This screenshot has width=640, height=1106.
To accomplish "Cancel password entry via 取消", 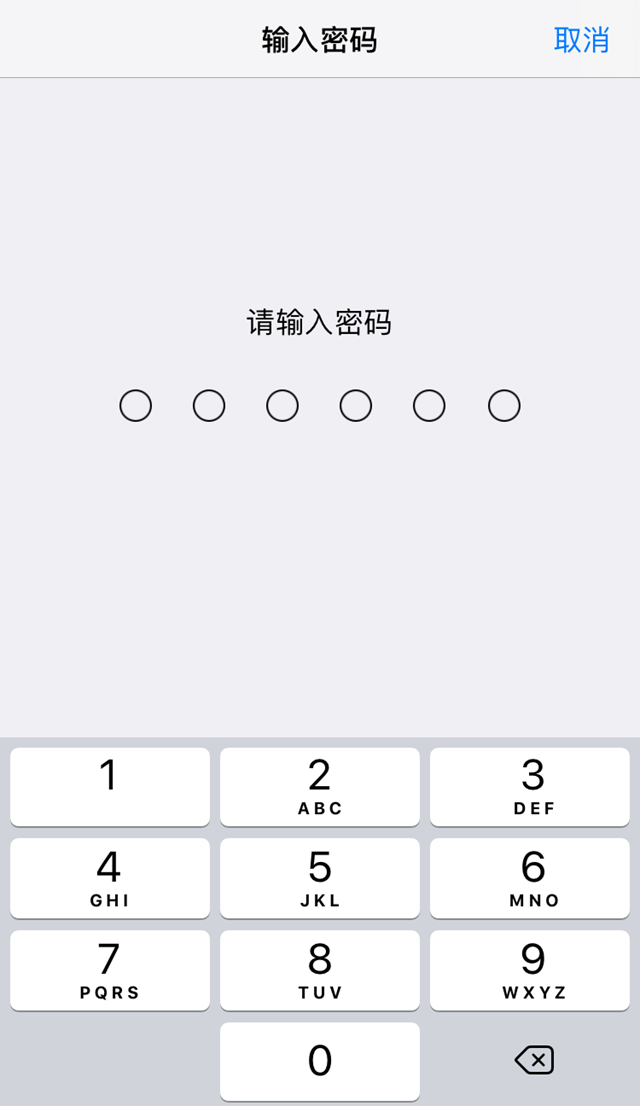I will pyautogui.click(x=581, y=40).
